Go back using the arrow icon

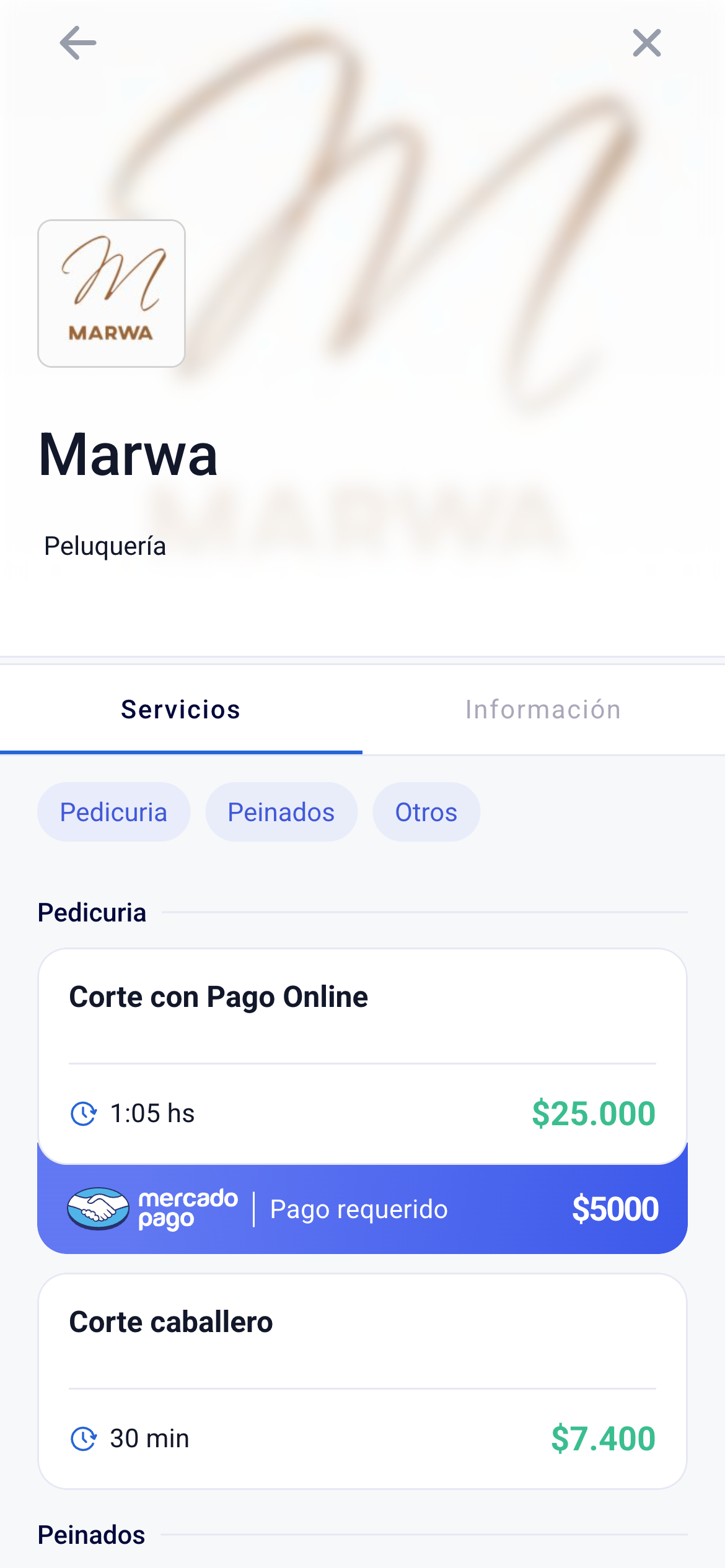click(x=78, y=43)
